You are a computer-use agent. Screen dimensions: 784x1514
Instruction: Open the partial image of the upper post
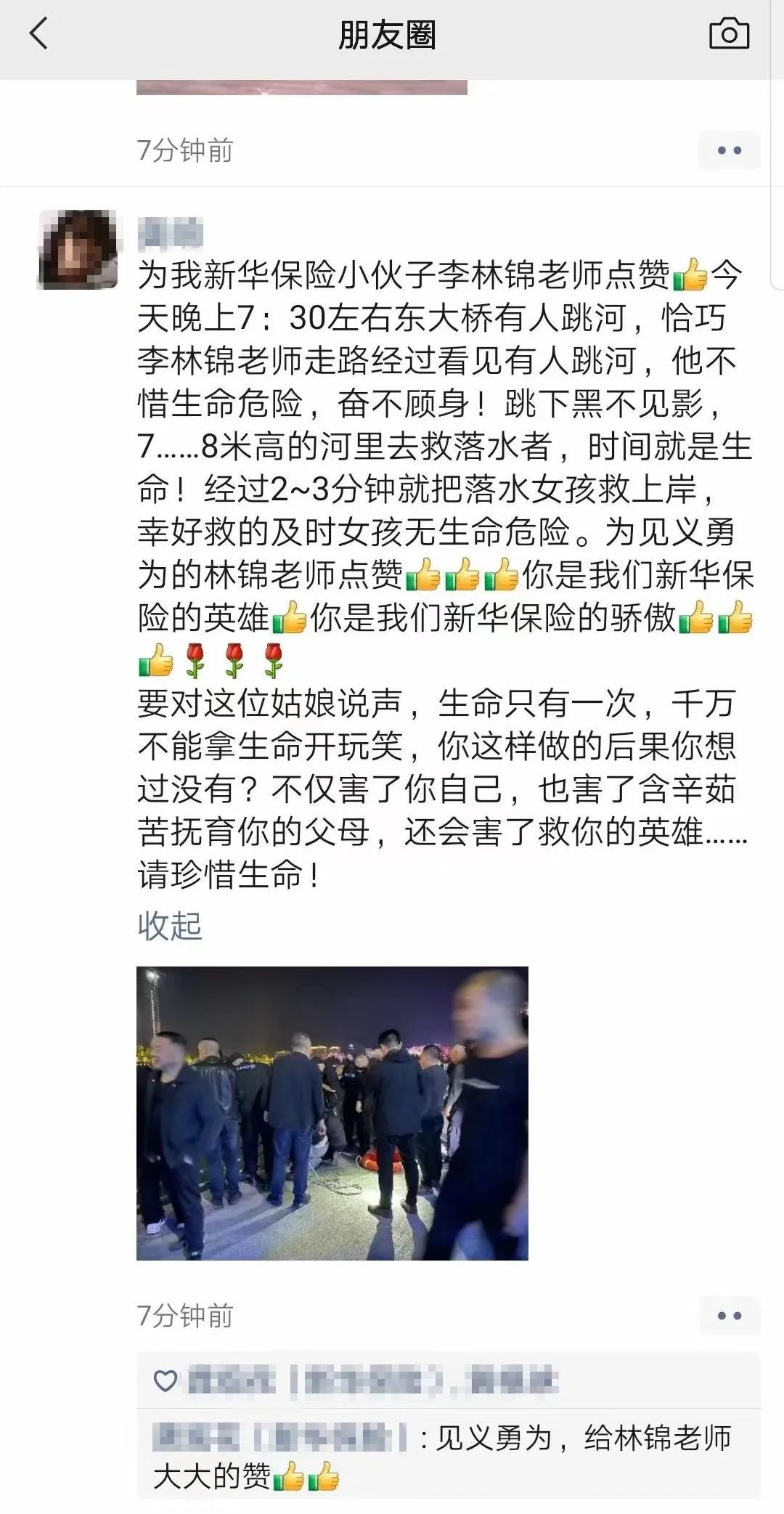coord(301,87)
